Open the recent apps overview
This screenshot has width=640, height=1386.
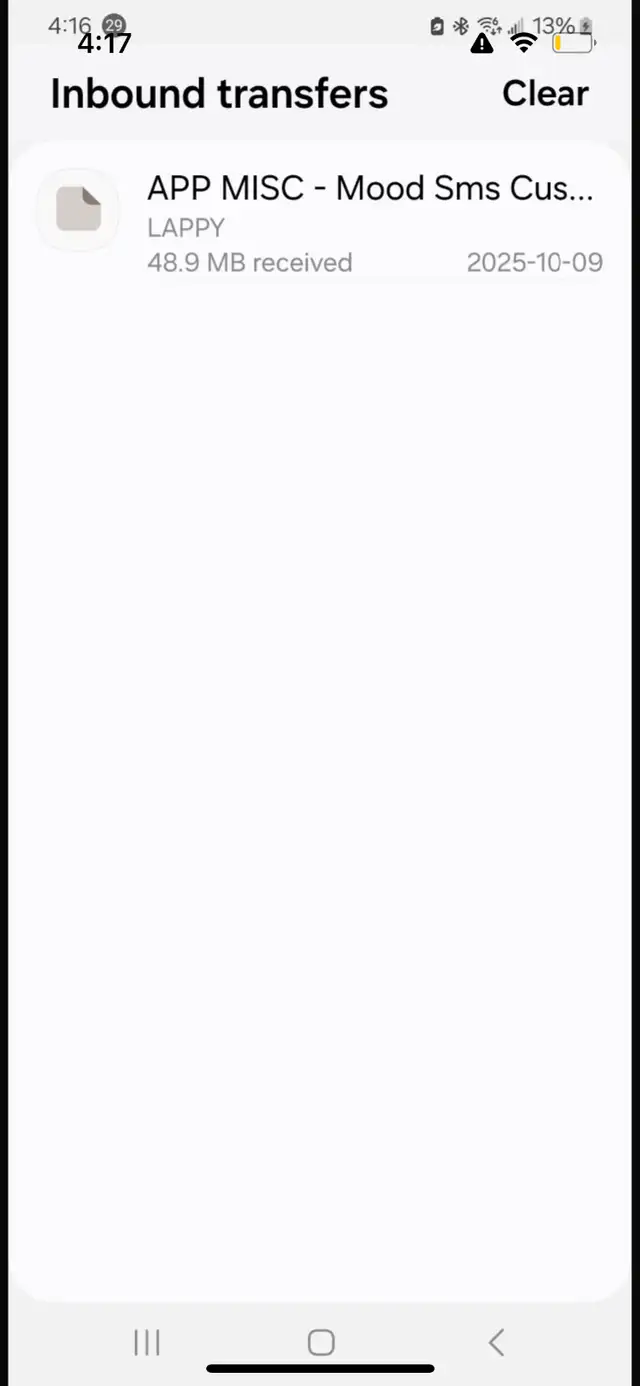147,1342
